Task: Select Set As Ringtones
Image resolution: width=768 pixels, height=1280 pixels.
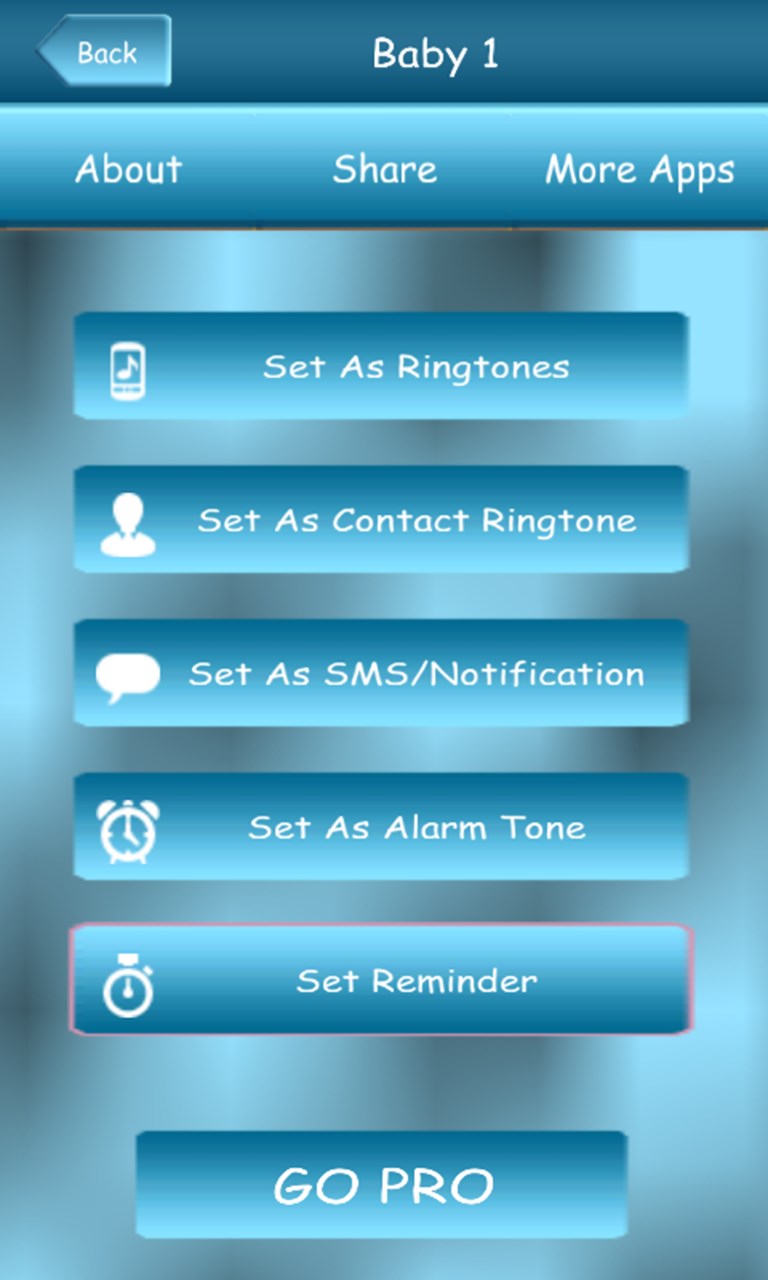Action: tap(381, 366)
